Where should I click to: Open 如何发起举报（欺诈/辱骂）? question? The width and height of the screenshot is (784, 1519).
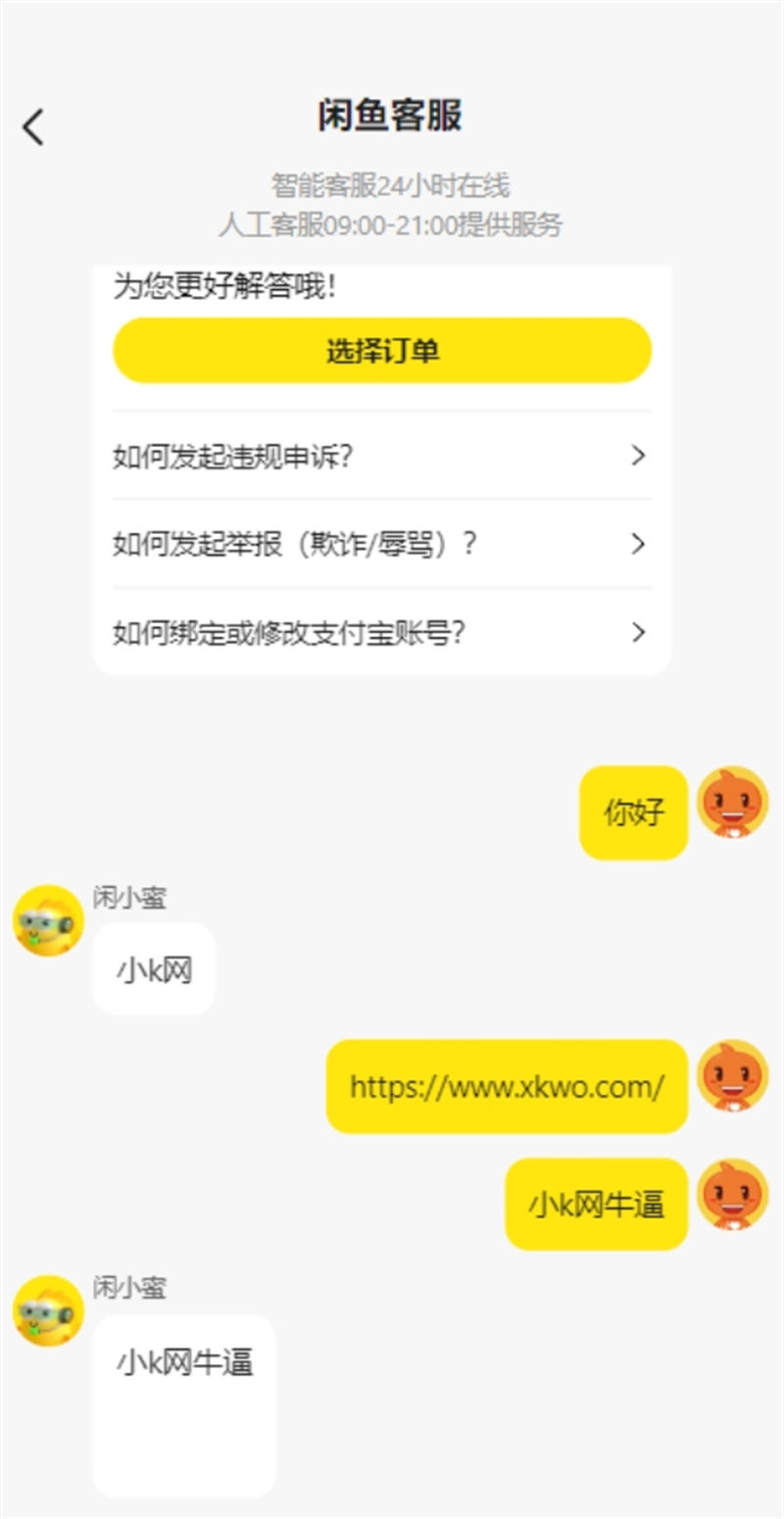click(381, 544)
